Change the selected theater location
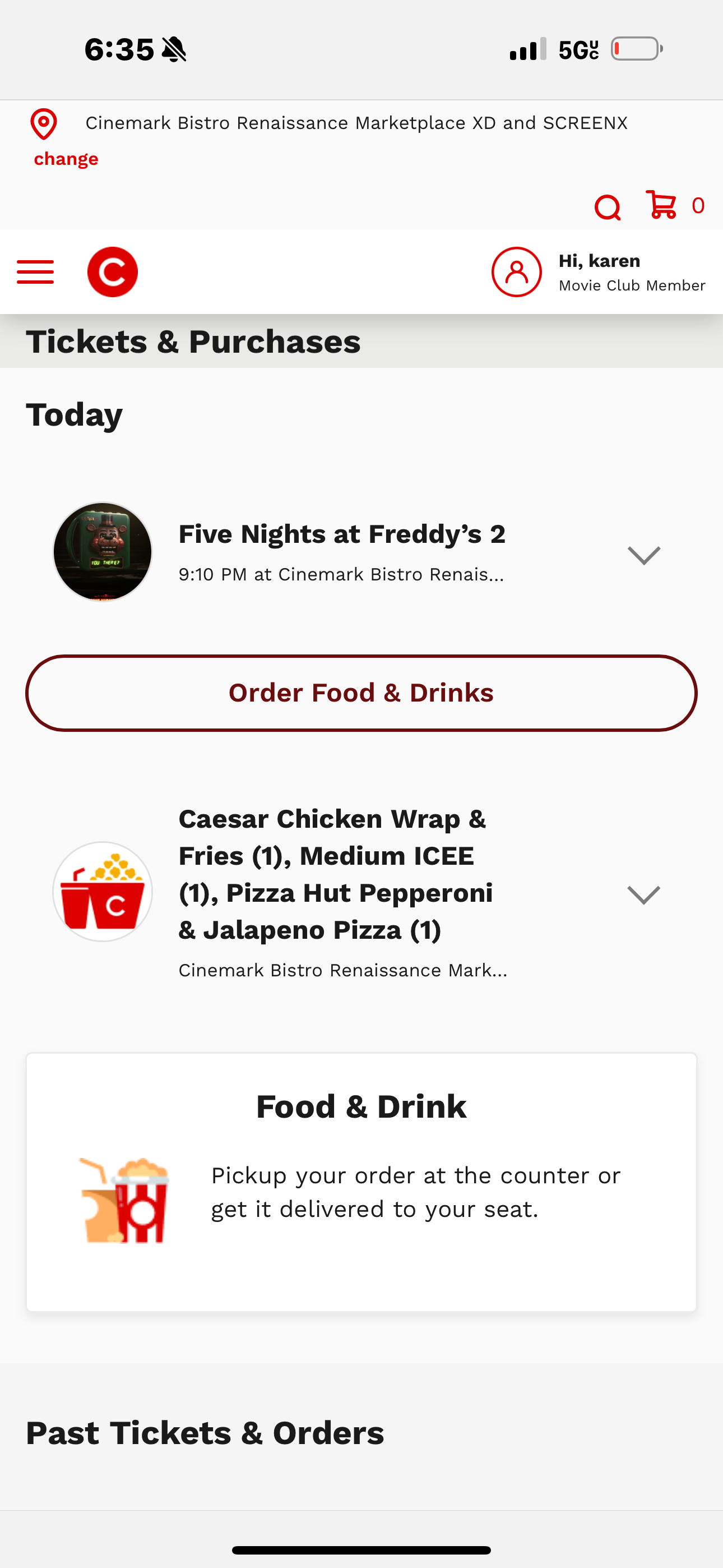Screen dimensions: 723x1568 [x=66, y=159]
